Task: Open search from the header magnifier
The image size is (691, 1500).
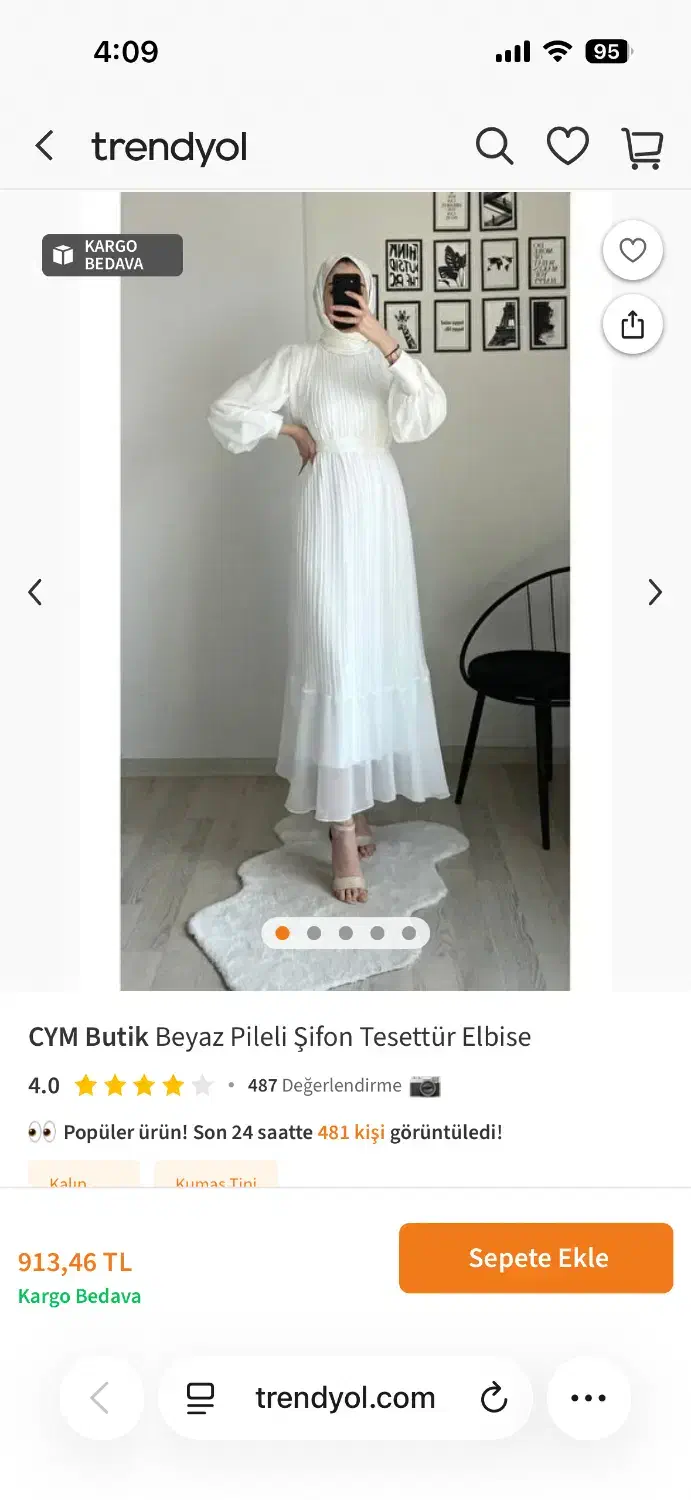Action: (x=494, y=147)
